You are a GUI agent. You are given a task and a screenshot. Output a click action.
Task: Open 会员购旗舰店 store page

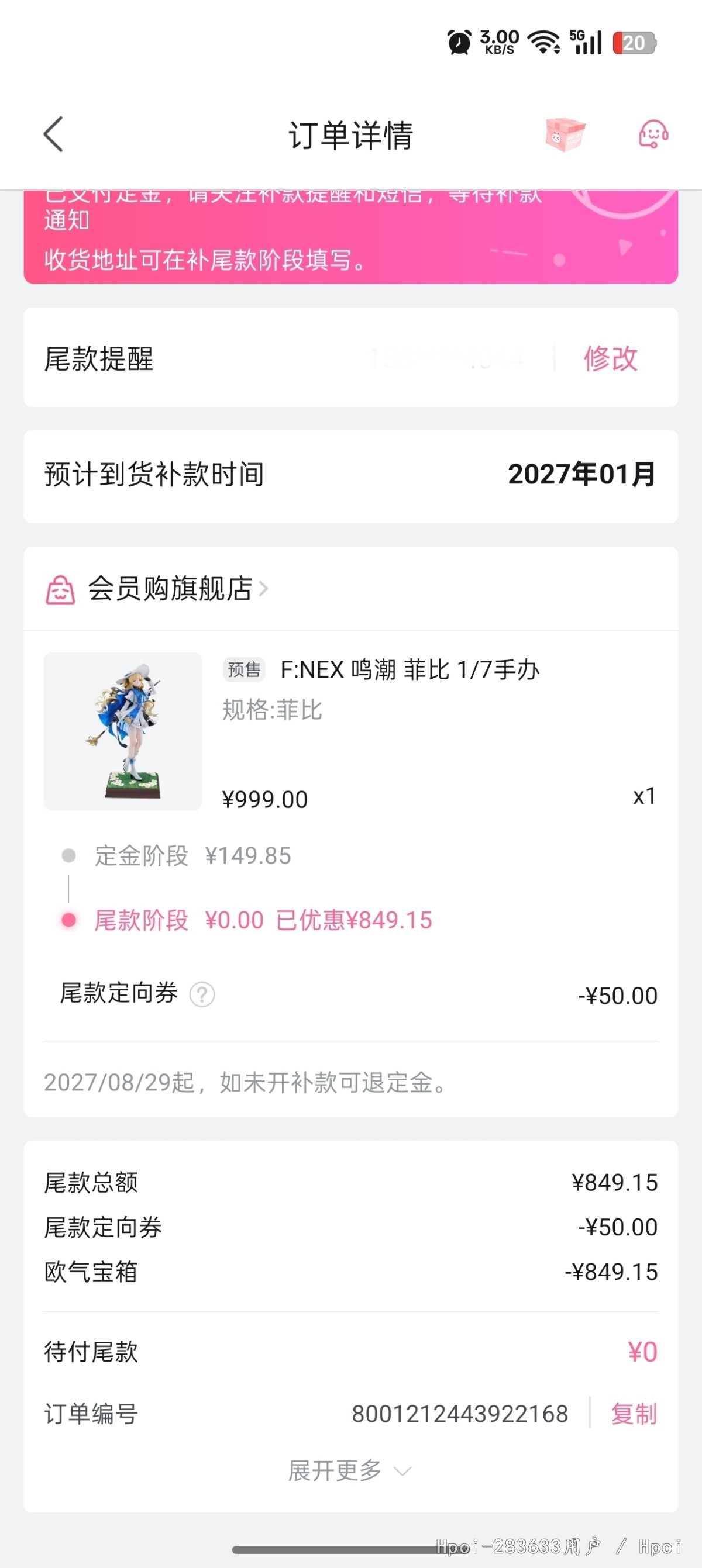click(170, 589)
